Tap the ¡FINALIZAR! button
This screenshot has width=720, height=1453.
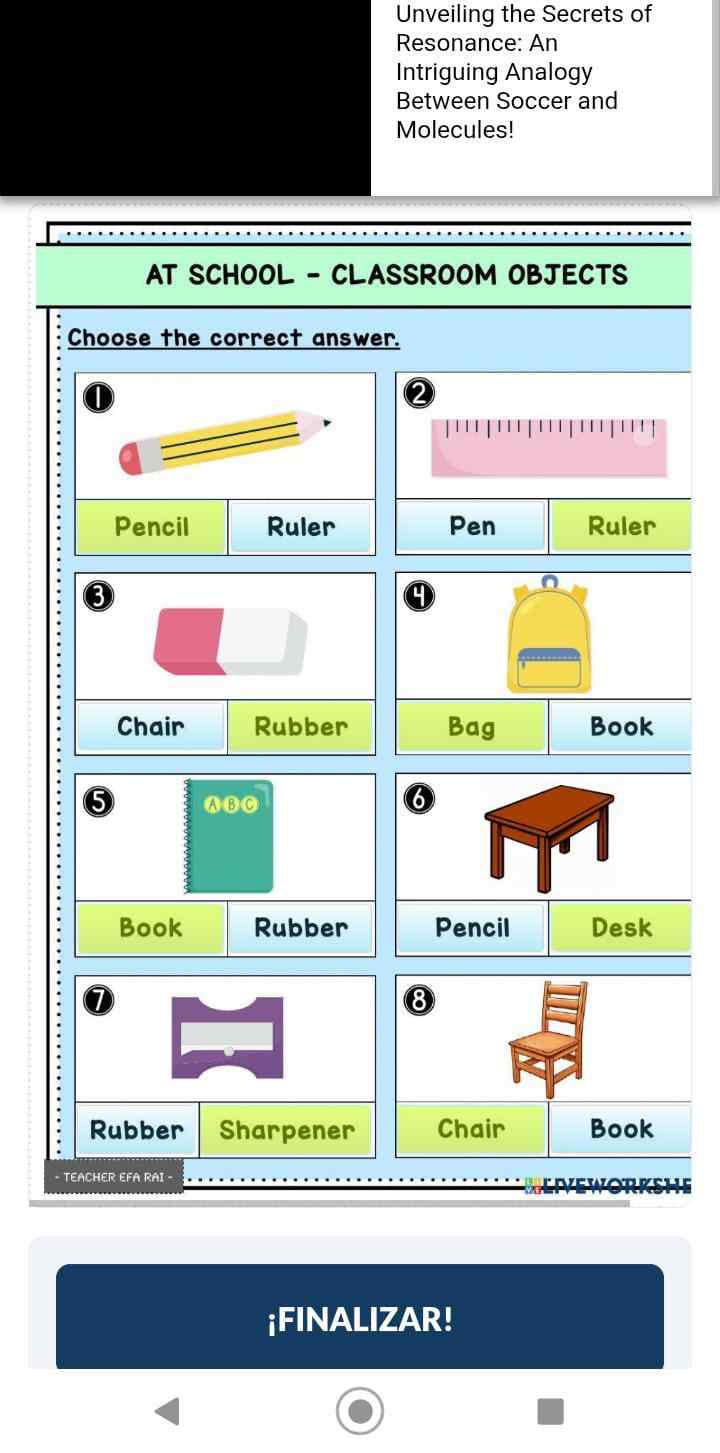click(360, 1319)
